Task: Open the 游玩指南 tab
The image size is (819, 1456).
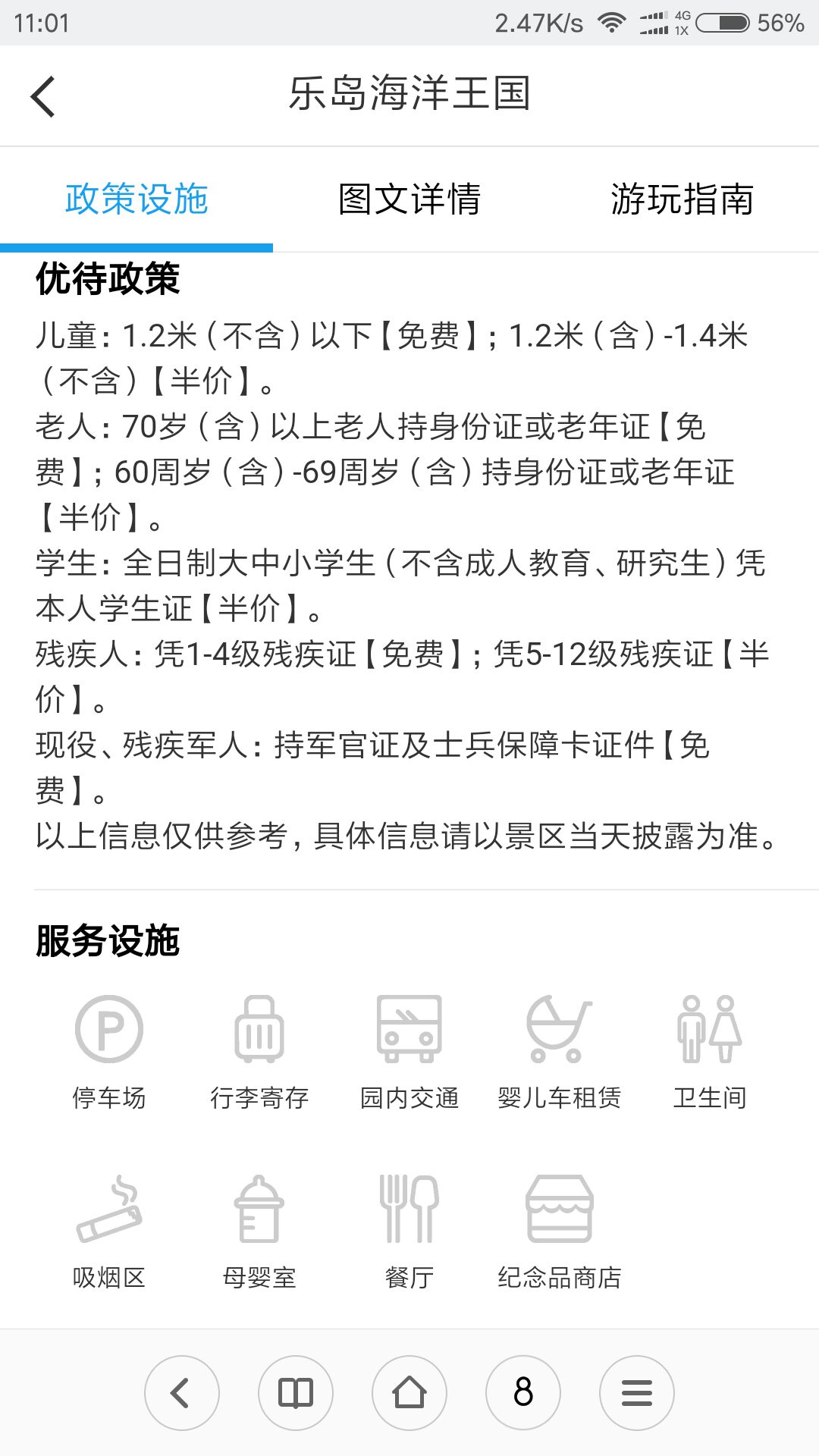Action: coord(682,199)
